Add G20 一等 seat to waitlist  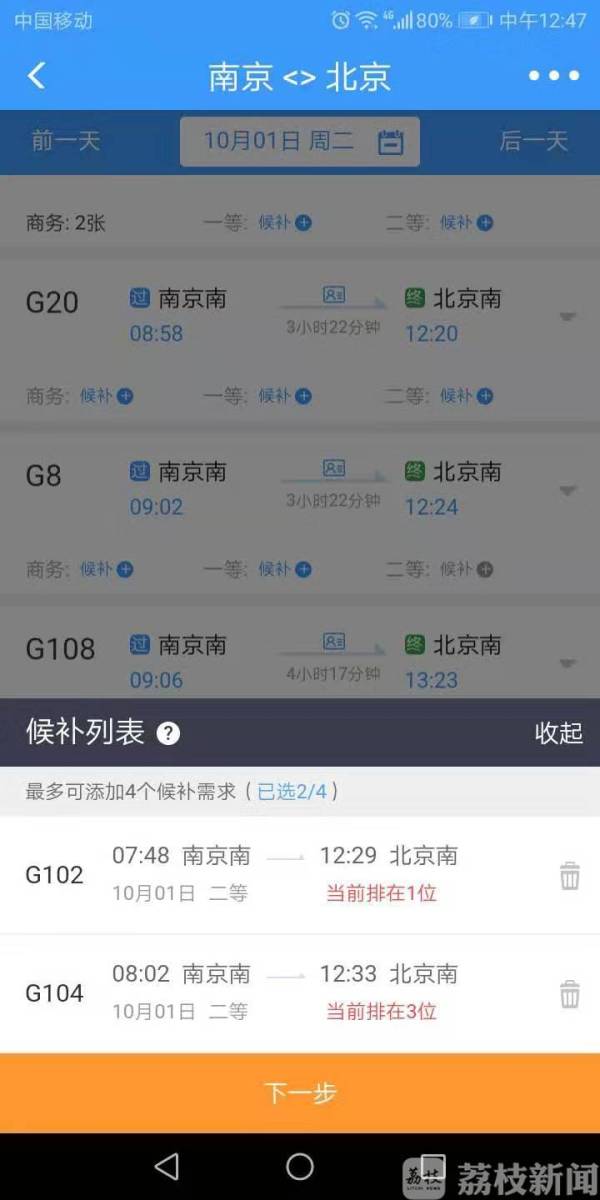tap(285, 396)
